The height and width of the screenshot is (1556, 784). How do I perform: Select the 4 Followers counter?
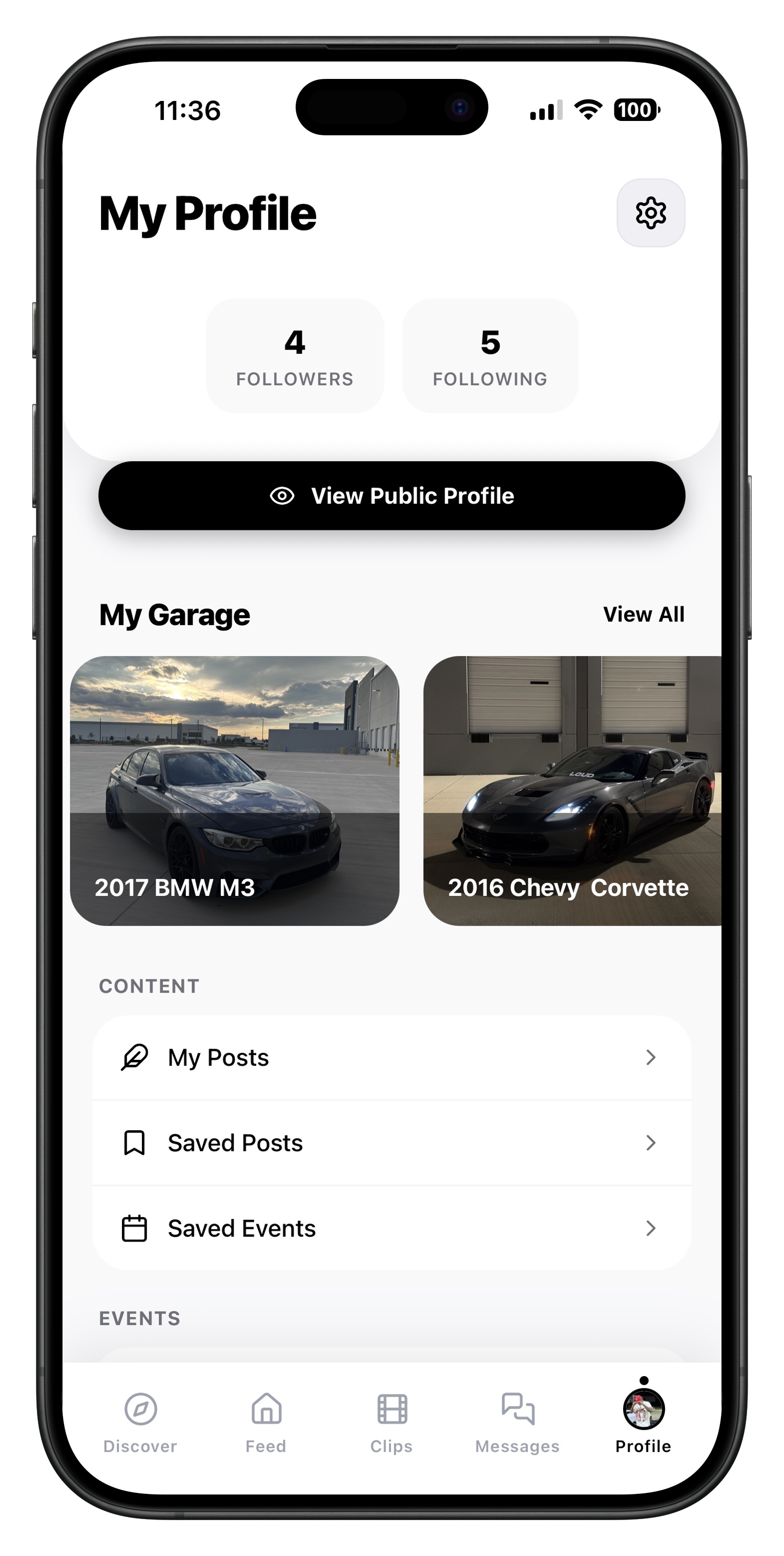tap(295, 354)
